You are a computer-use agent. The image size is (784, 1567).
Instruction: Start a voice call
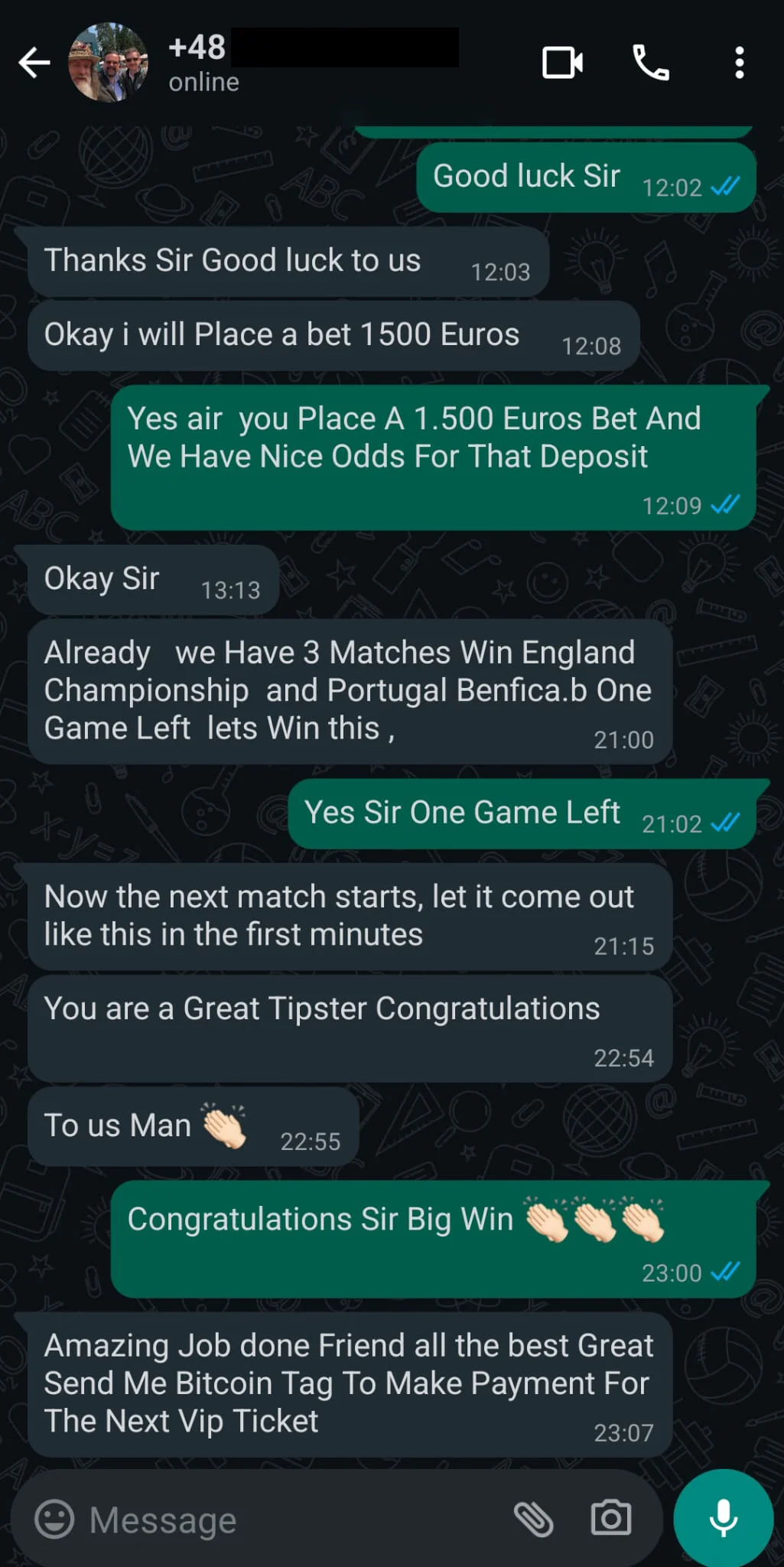[651, 63]
